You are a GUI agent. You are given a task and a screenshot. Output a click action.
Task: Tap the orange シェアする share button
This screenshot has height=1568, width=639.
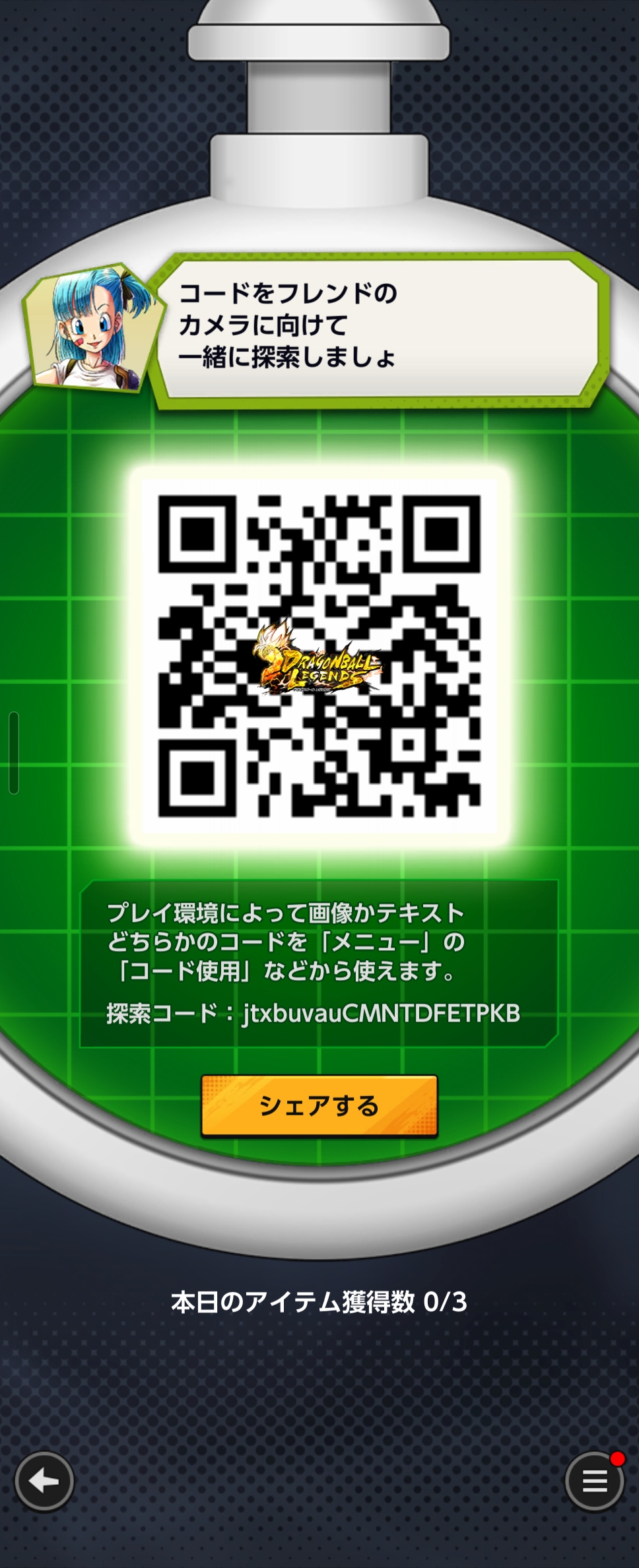tap(319, 1105)
